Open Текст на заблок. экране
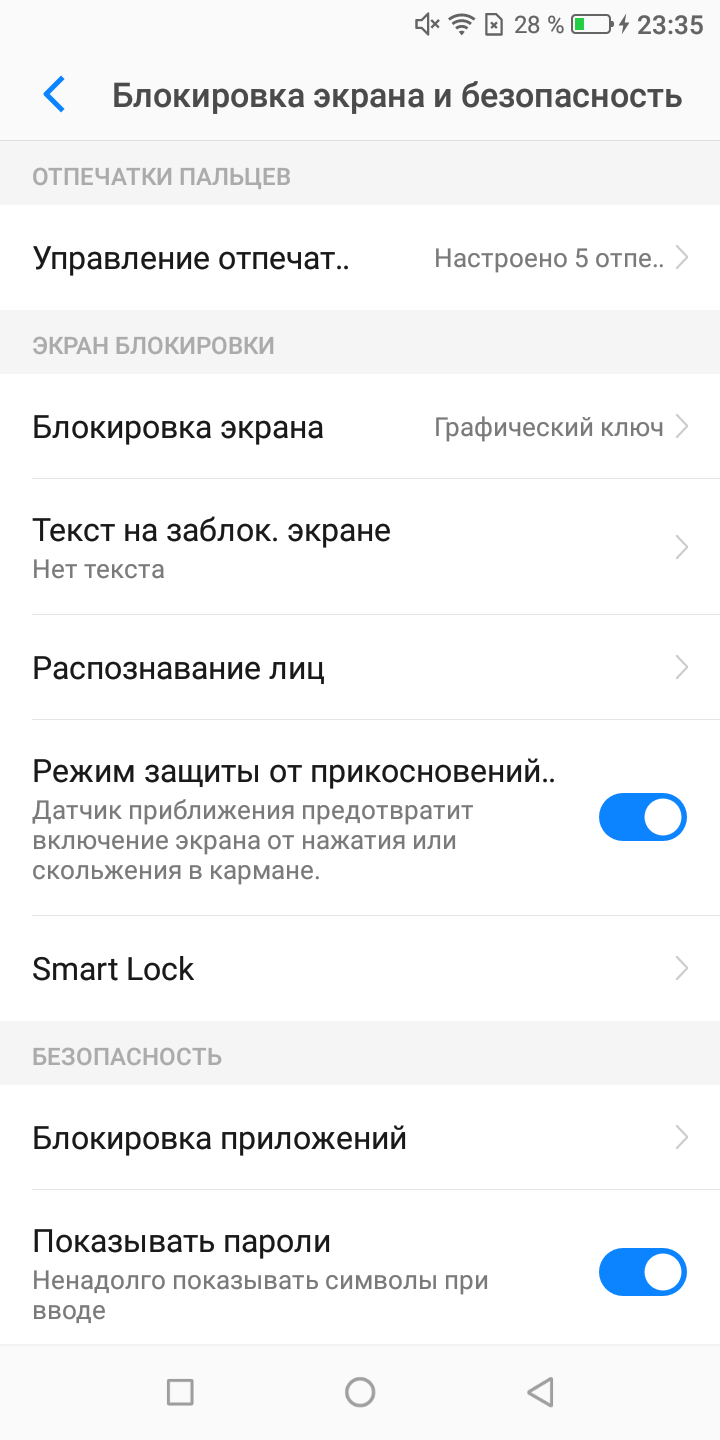This screenshot has height=1440, width=720. tap(360, 547)
